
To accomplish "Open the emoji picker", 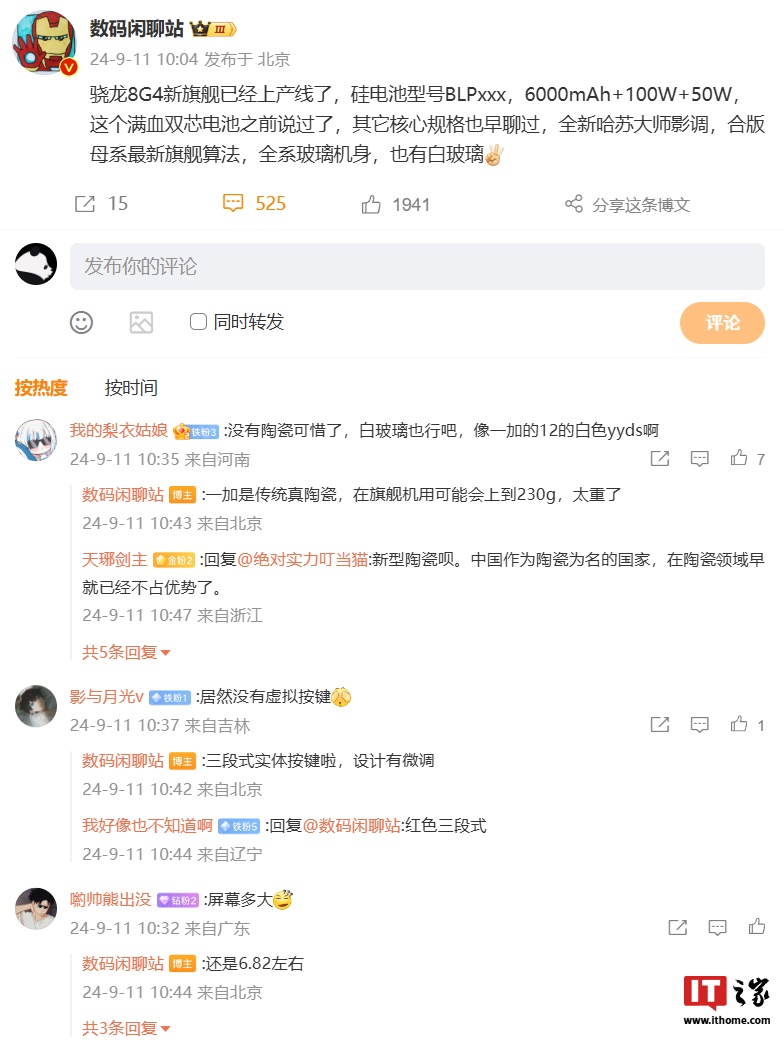I will coord(81,322).
